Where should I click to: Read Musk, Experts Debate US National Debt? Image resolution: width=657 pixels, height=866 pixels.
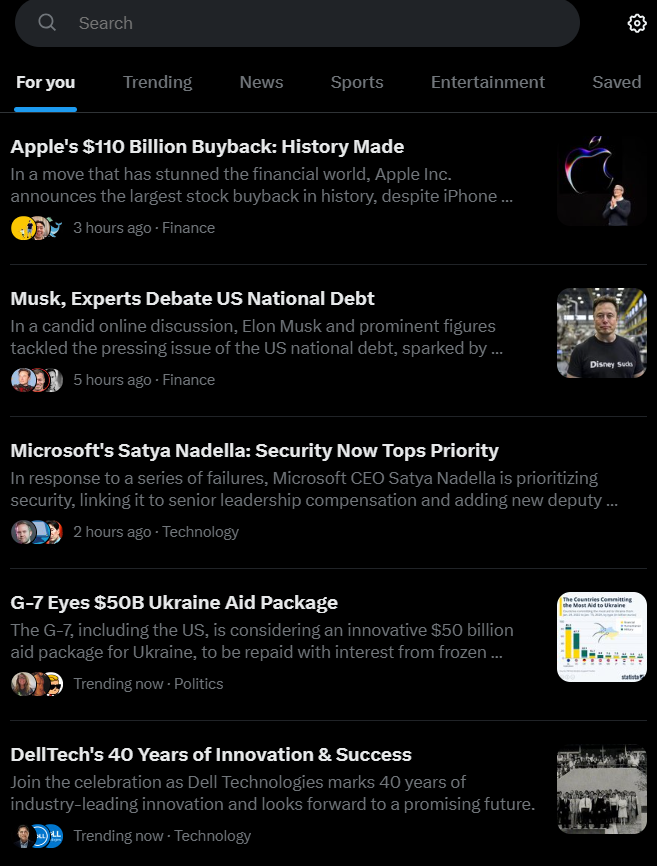click(x=192, y=299)
